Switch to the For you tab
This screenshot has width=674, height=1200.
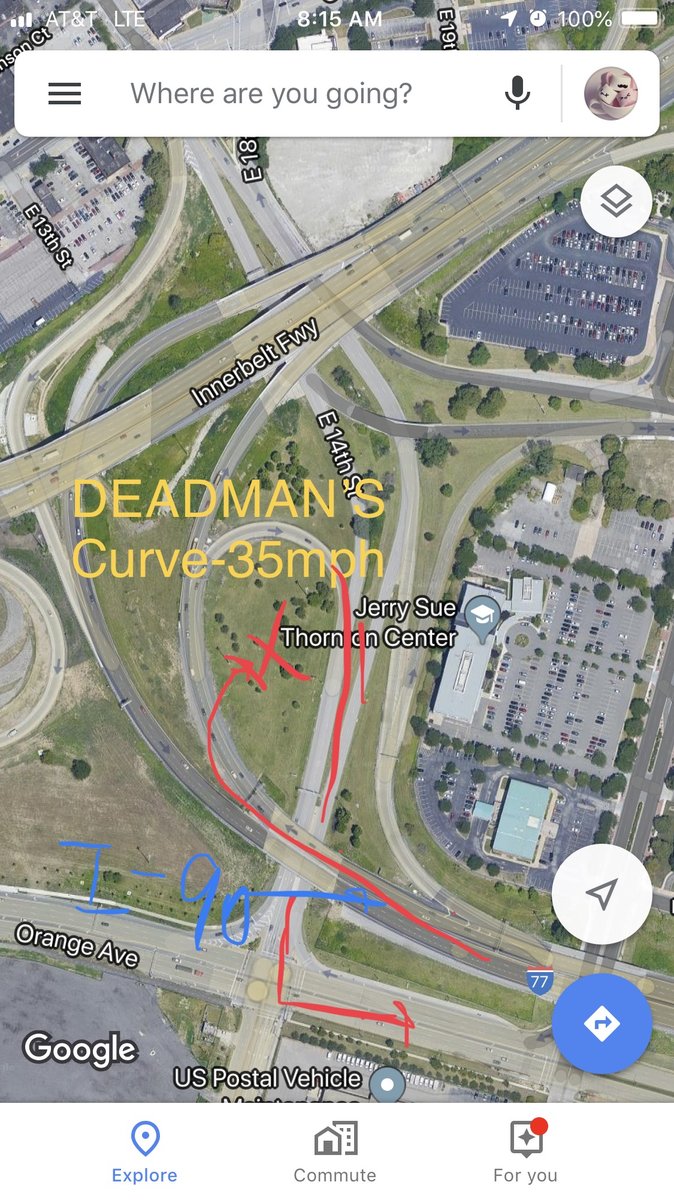(x=526, y=1153)
